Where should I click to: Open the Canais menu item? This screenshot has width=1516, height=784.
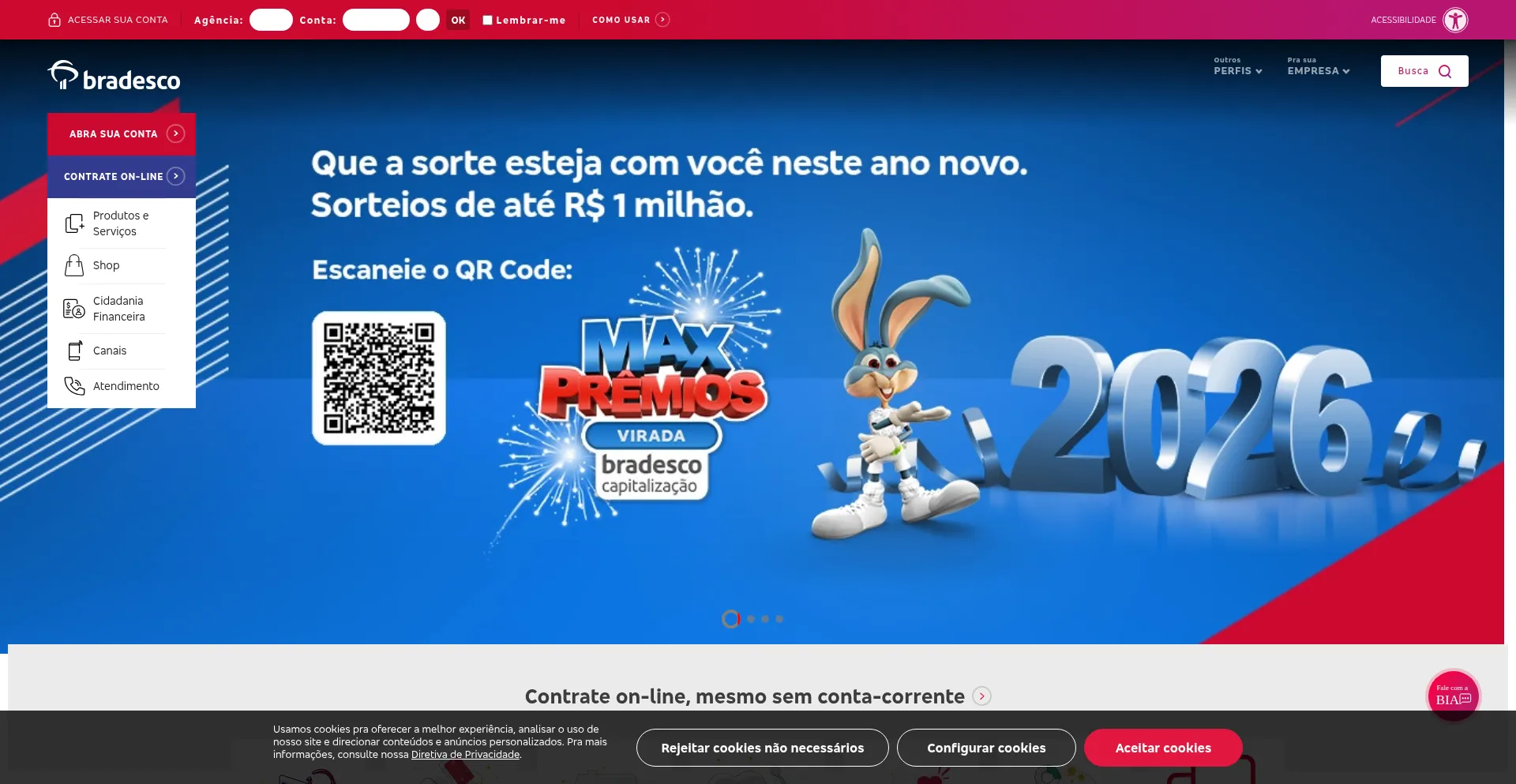(x=110, y=351)
